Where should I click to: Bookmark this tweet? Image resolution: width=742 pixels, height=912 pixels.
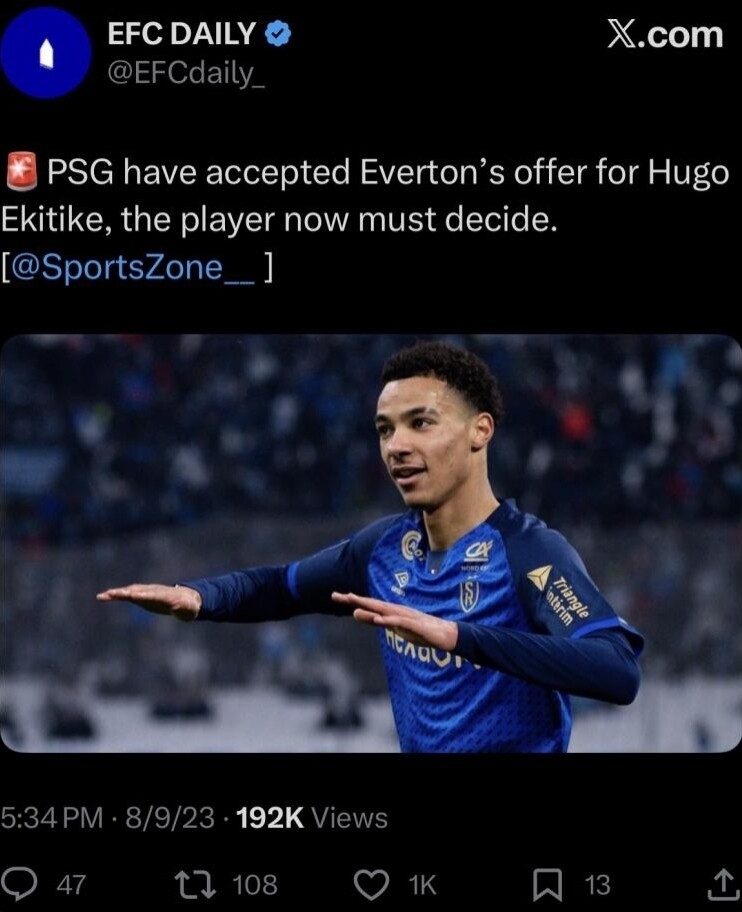point(547,884)
